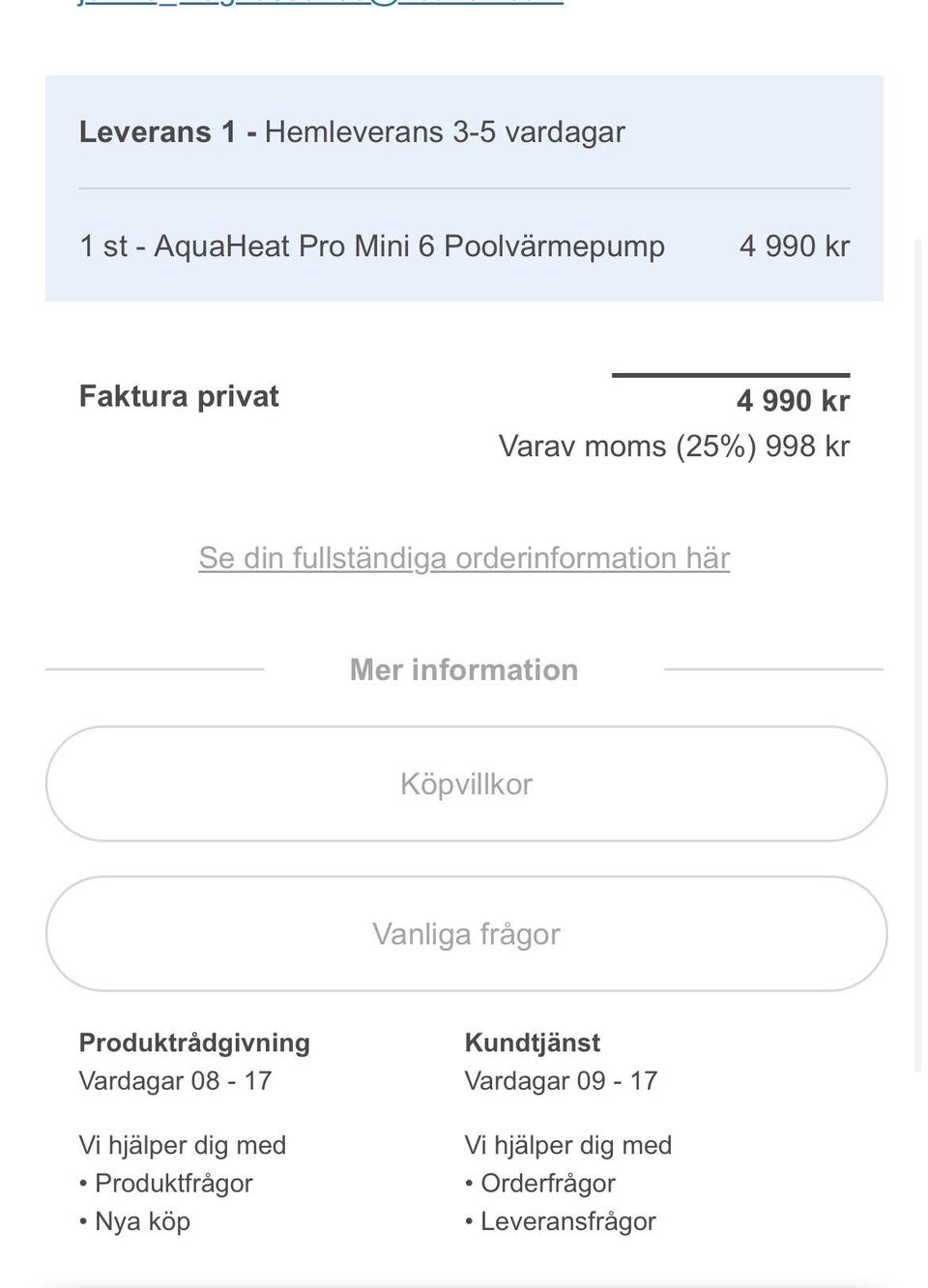Click the 'Varav moms (25%) 998 kr' VAT line
This screenshot has width=928, height=1288.
point(675,445)
